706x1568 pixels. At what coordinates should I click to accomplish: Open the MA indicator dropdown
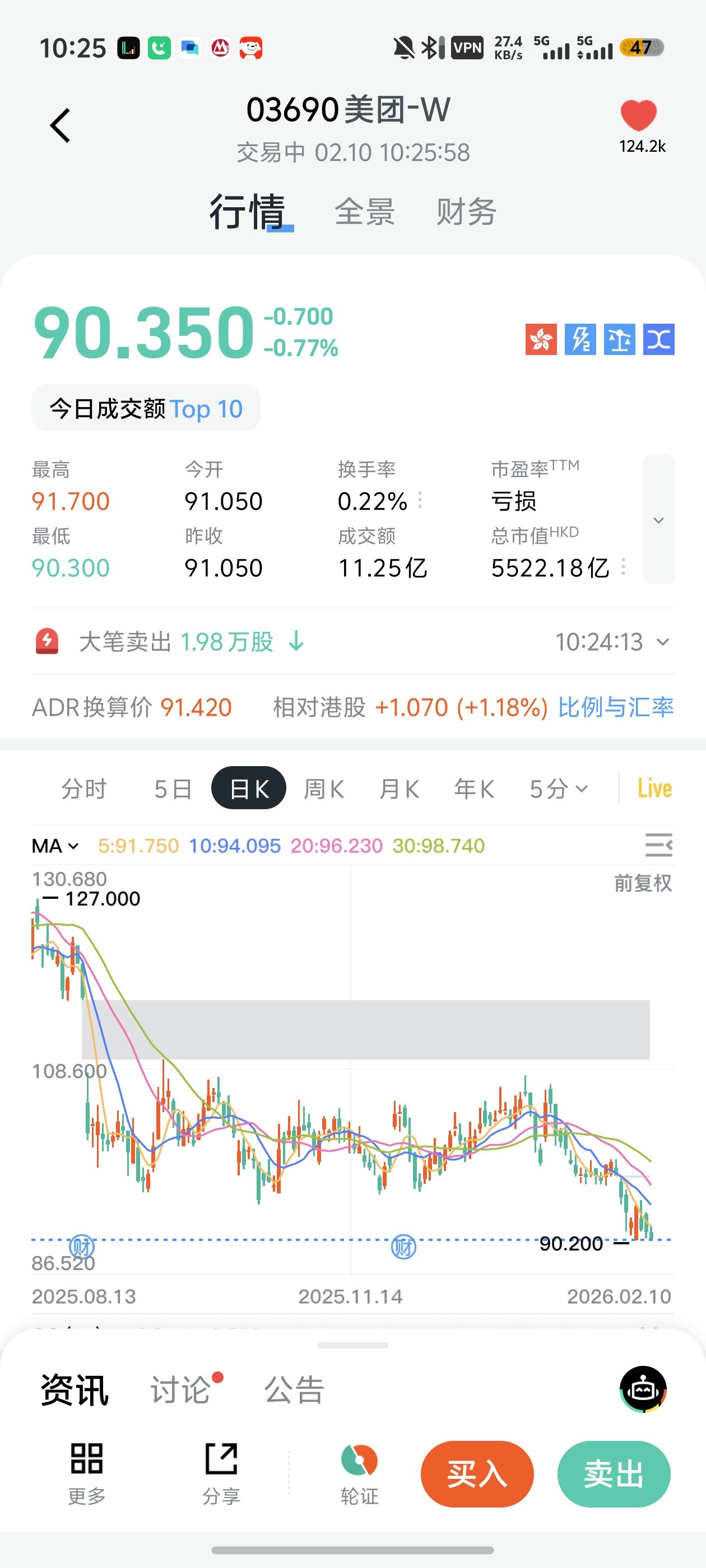(55, 846)
